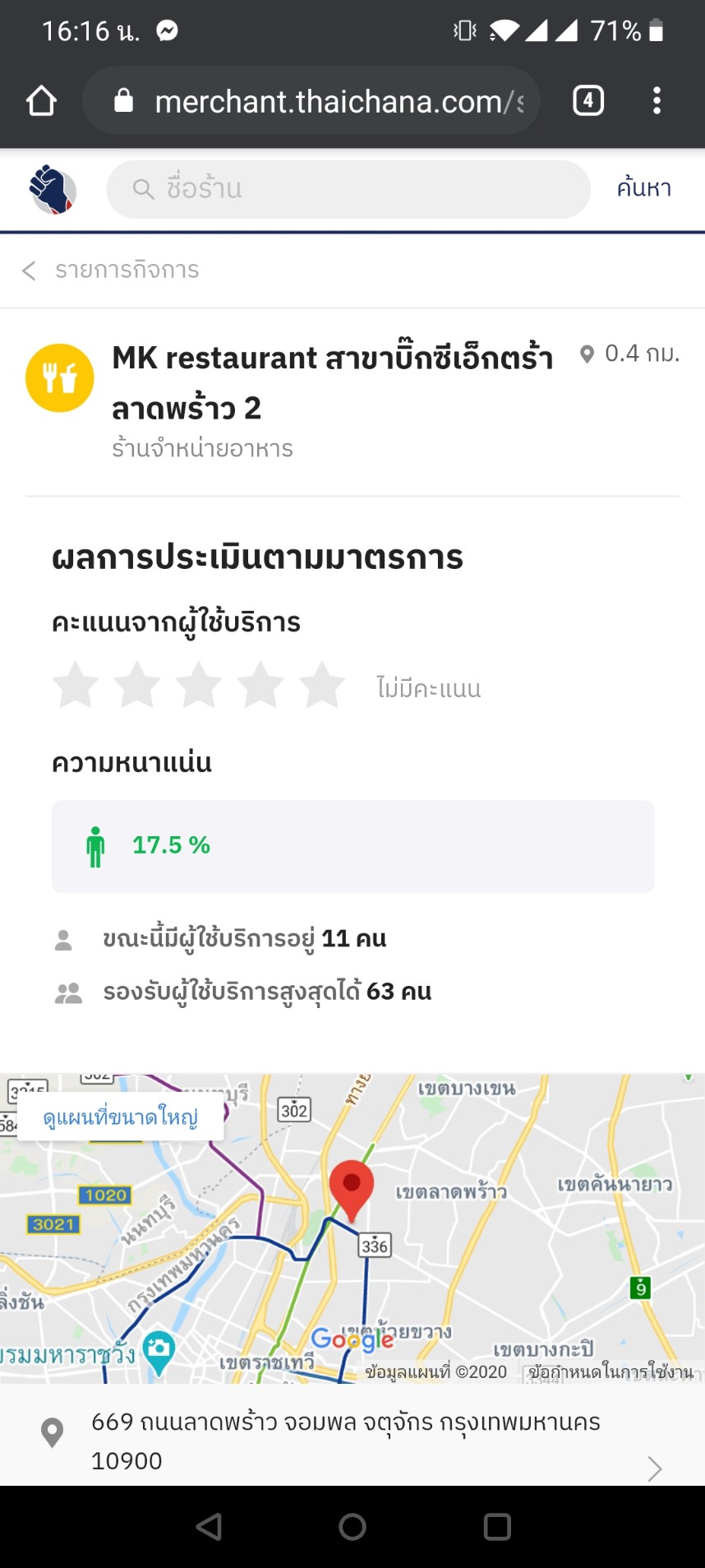Screen dimensions: 705x1568
Task: Open the map terms ข้อกำหนดในการใช้งาน link
Action: click(611, 1371)
